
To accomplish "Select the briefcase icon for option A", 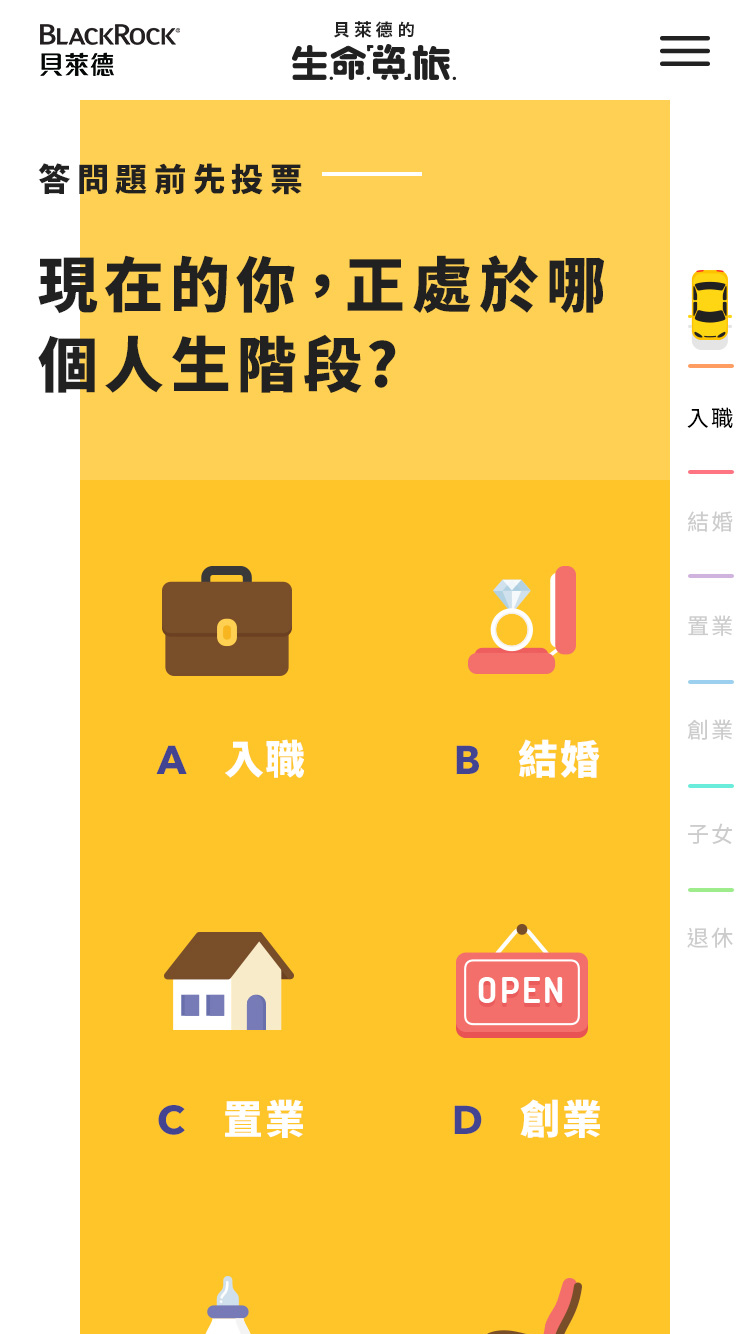I will point(226,620).
